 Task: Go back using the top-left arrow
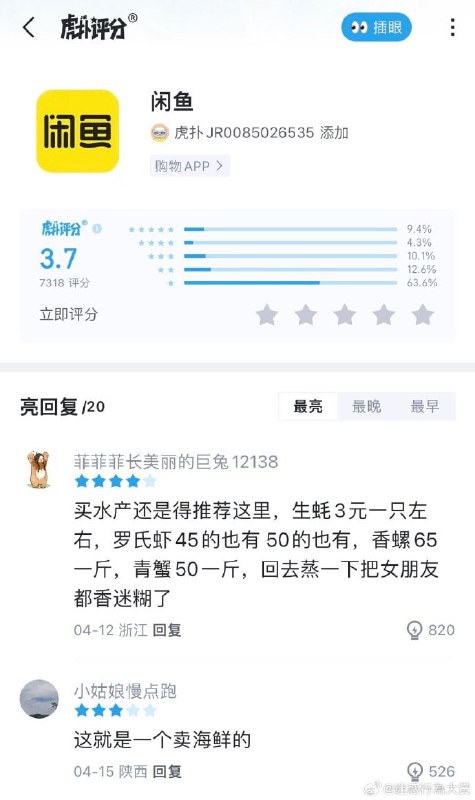(29, 27)
